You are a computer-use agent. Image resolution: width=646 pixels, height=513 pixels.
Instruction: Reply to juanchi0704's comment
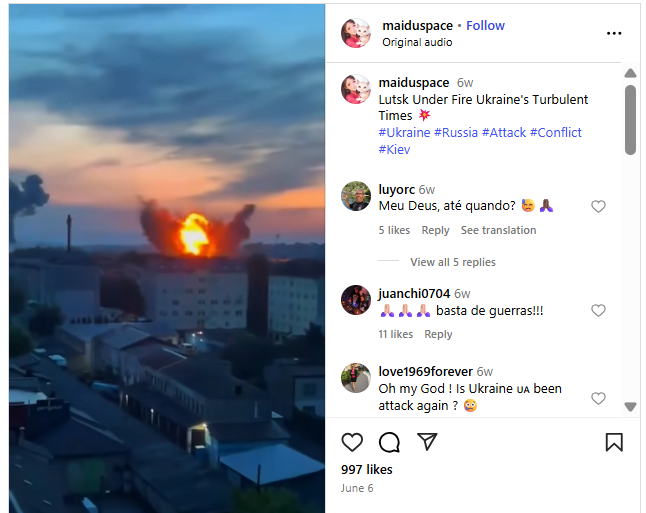tap(438, 334)
